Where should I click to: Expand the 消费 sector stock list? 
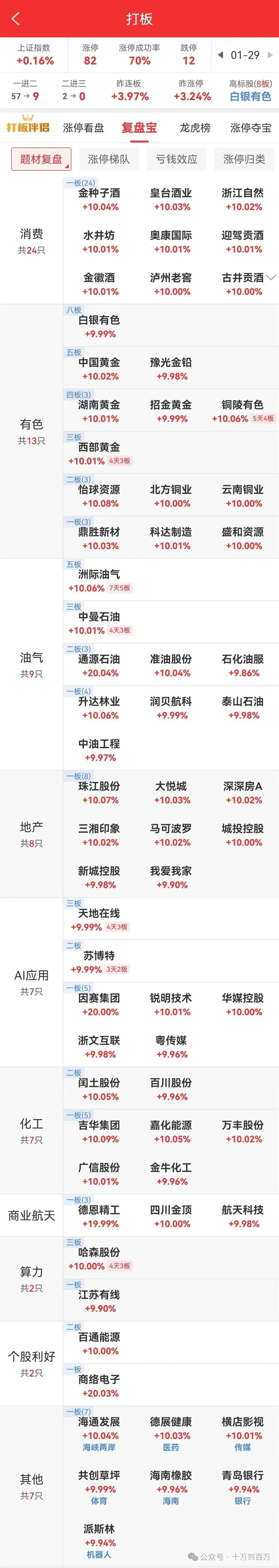coord(271,277)
